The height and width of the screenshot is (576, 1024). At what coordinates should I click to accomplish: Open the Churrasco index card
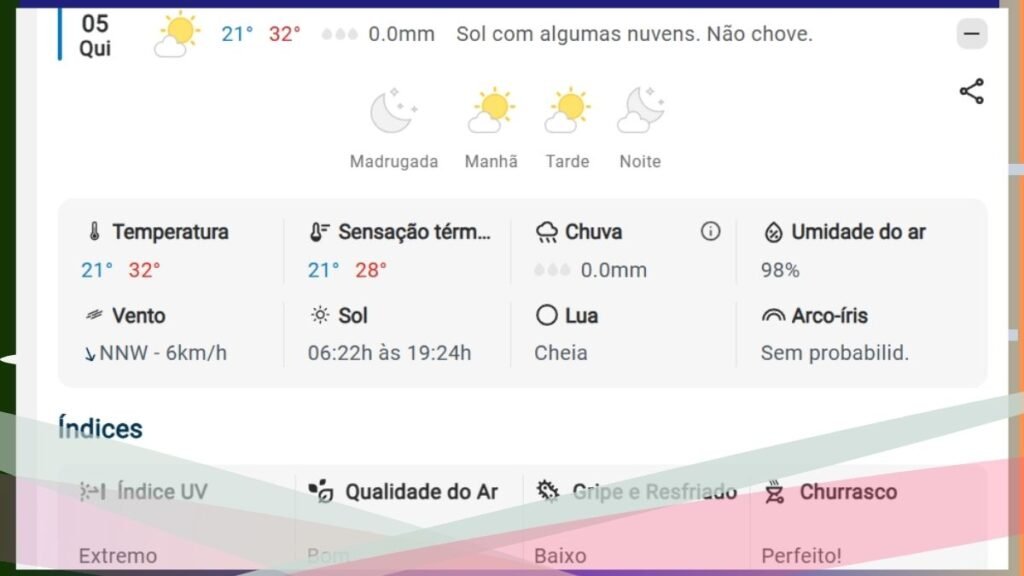click(x=865, y=520)
